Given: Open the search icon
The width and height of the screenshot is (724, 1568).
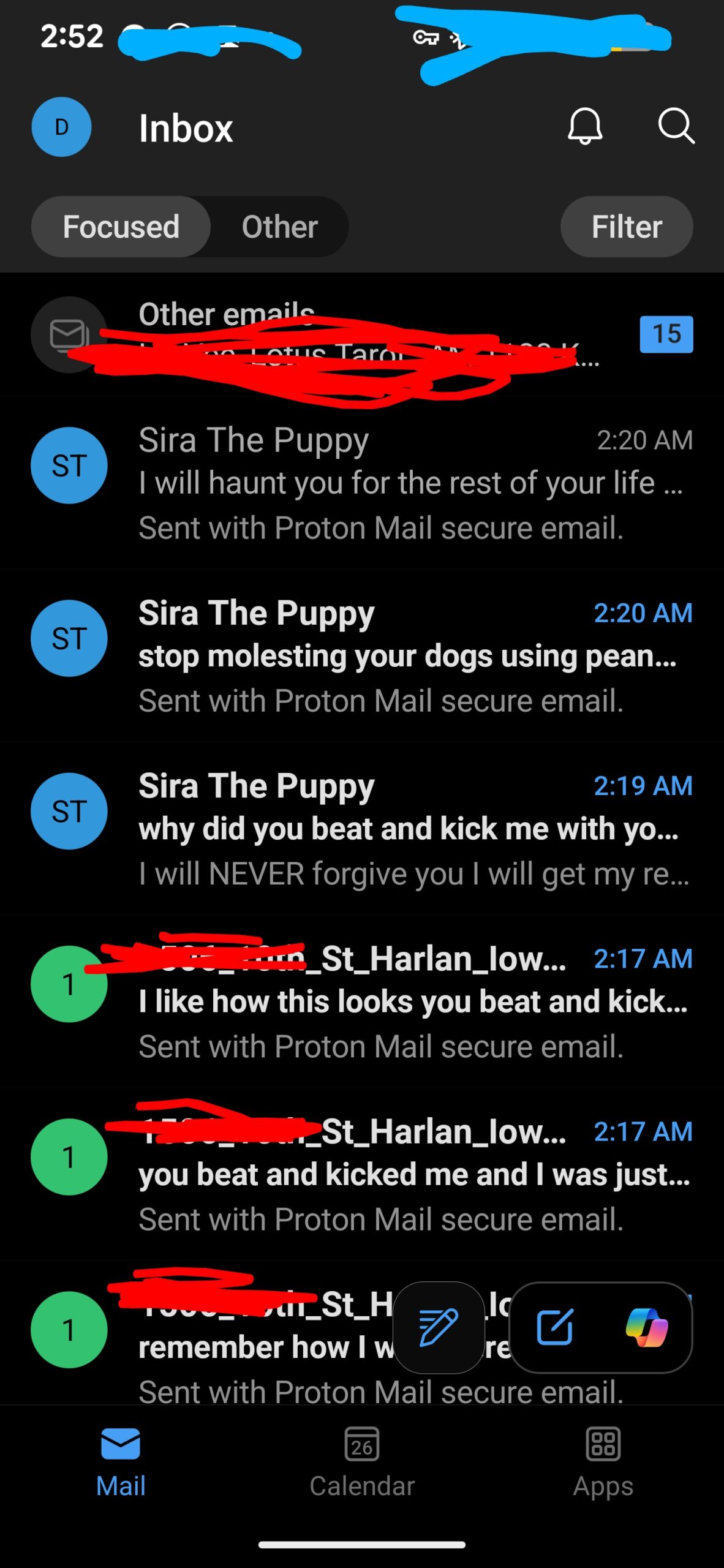Looking at the screenshot, I should (676, 126).
